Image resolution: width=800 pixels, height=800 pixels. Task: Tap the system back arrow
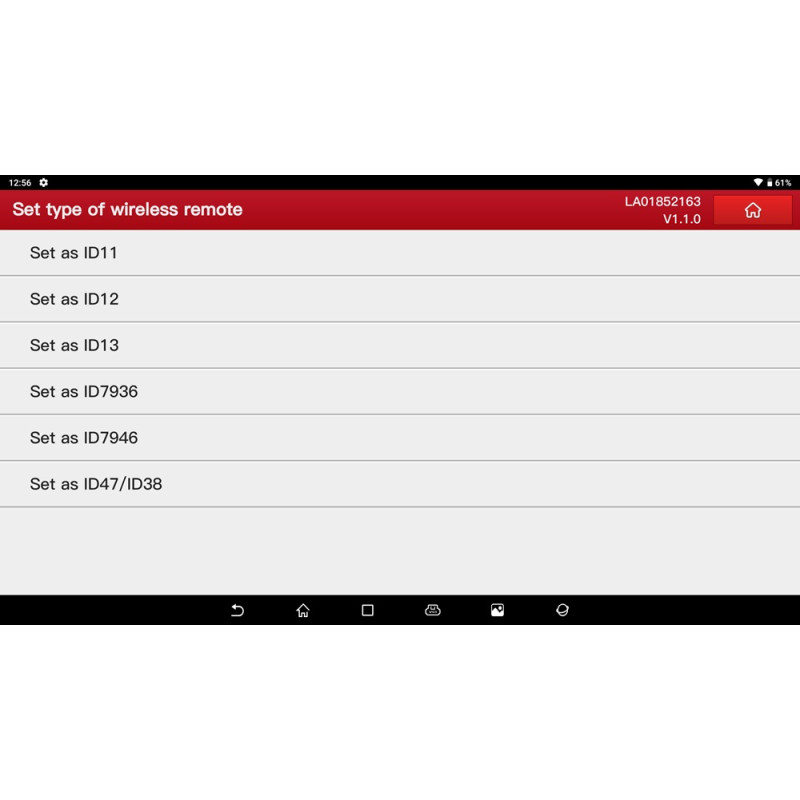click(237, 610)
